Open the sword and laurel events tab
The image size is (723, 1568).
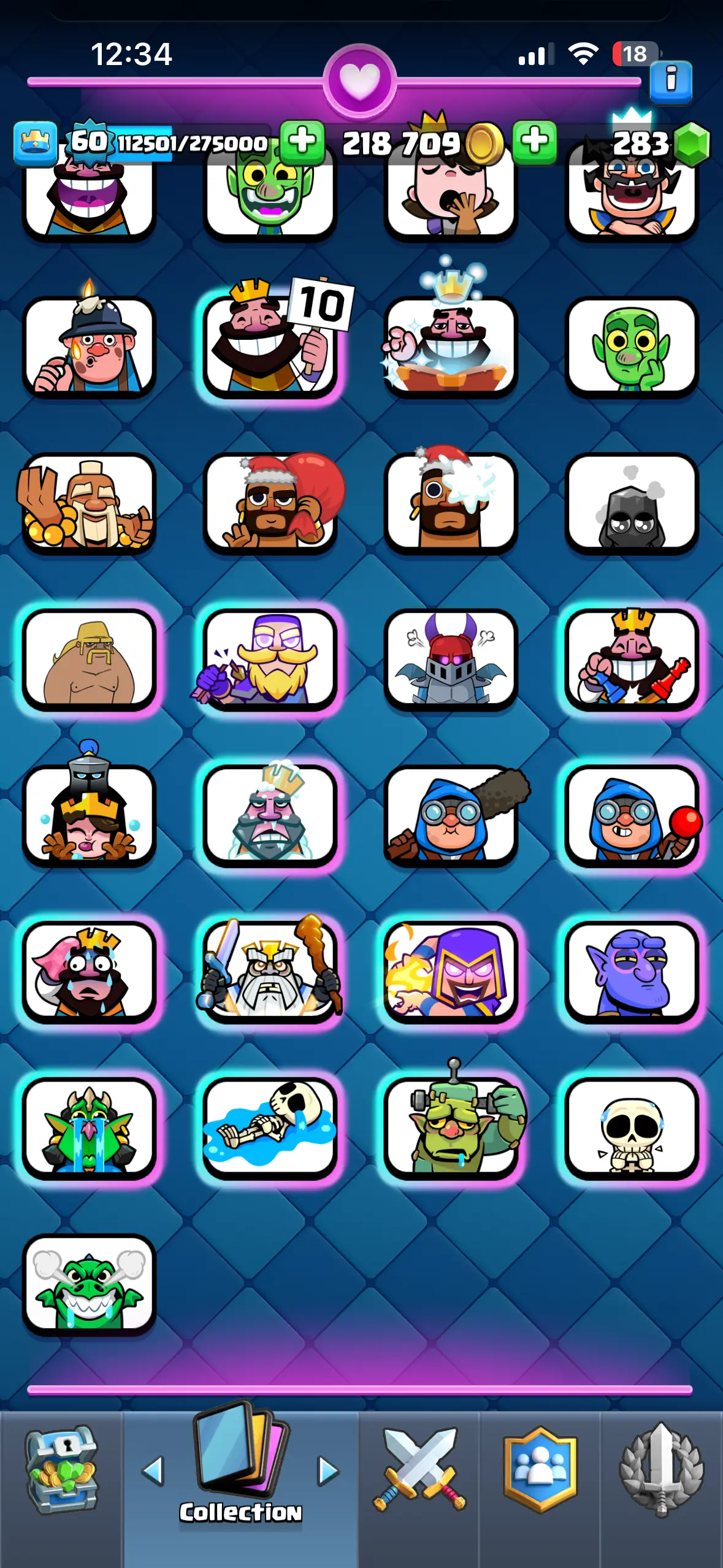661,1470
